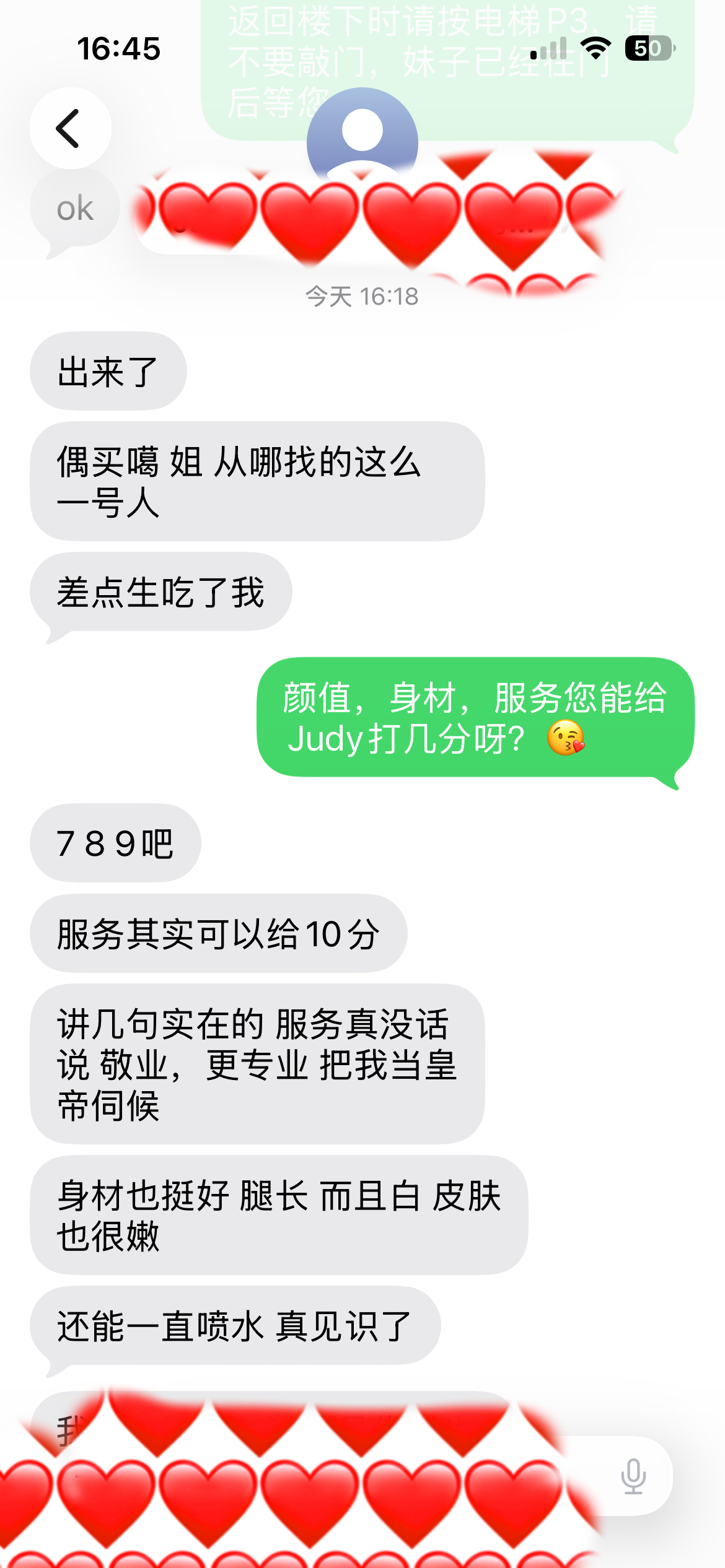725x1568 pixels.
Task: Open the contact's profile avatar
Action: 362,137
